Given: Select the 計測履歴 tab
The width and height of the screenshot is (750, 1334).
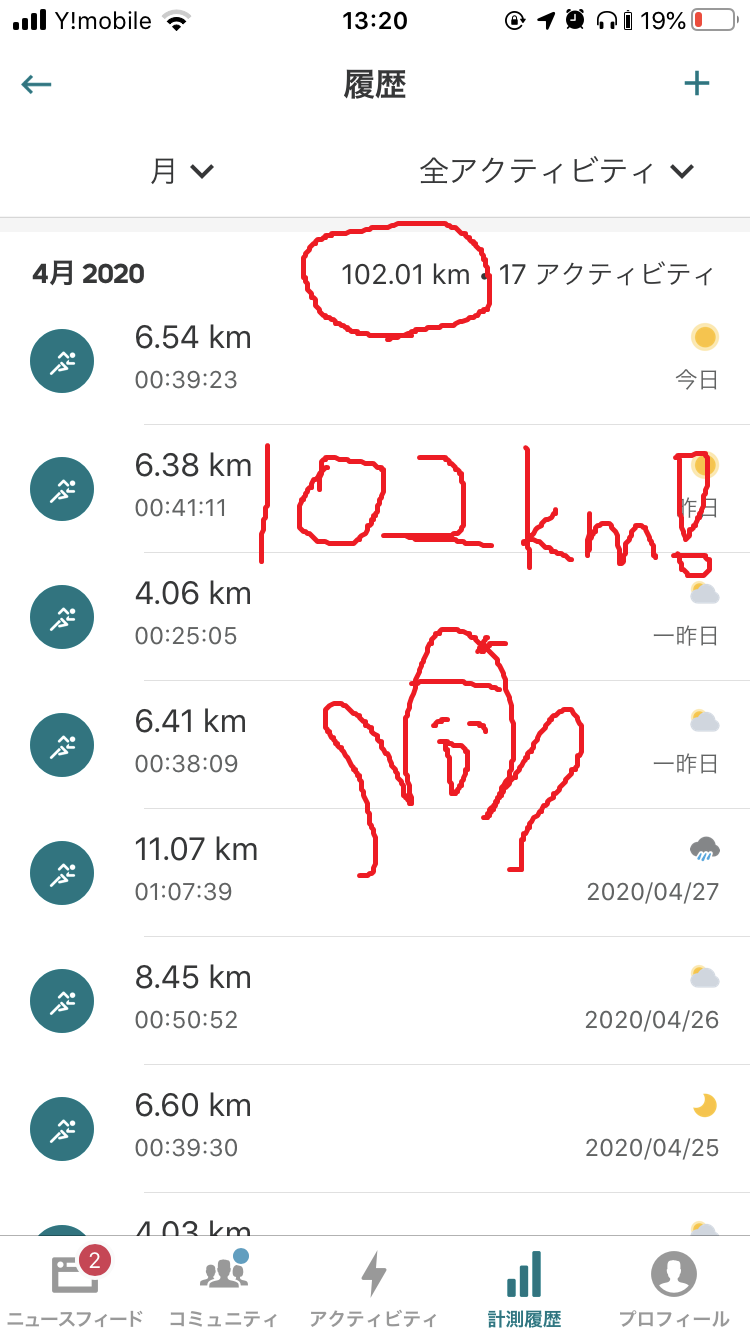Looking at the screenshot, I should pos(524,1288).
